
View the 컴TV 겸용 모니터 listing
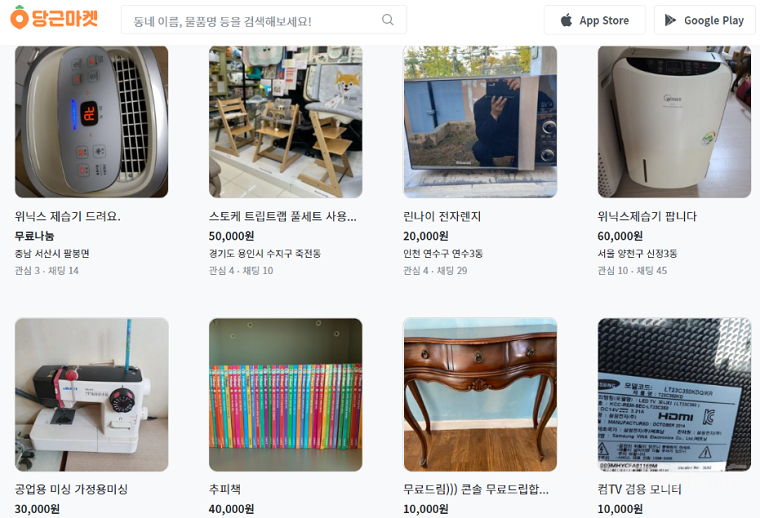pos(674,395)
